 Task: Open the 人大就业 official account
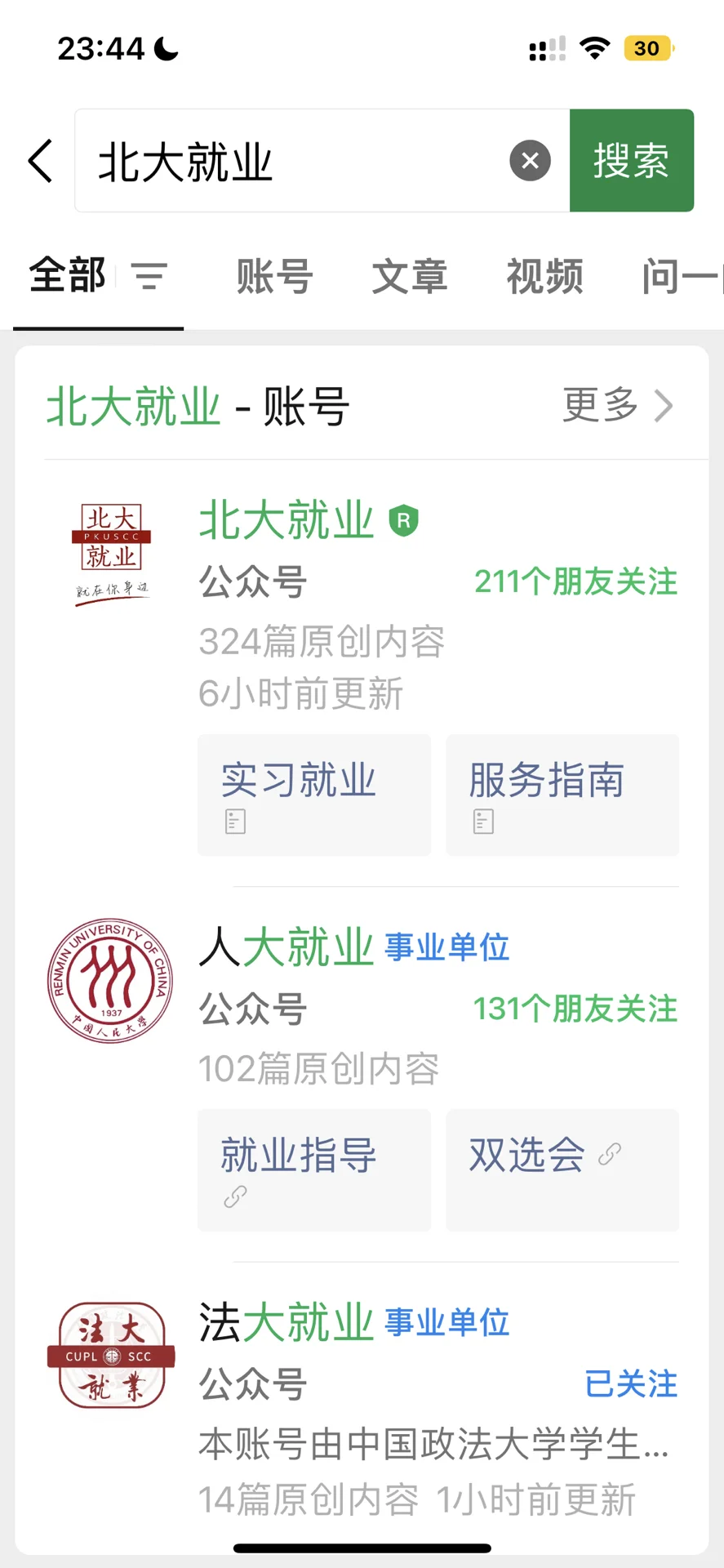(286, 947)
